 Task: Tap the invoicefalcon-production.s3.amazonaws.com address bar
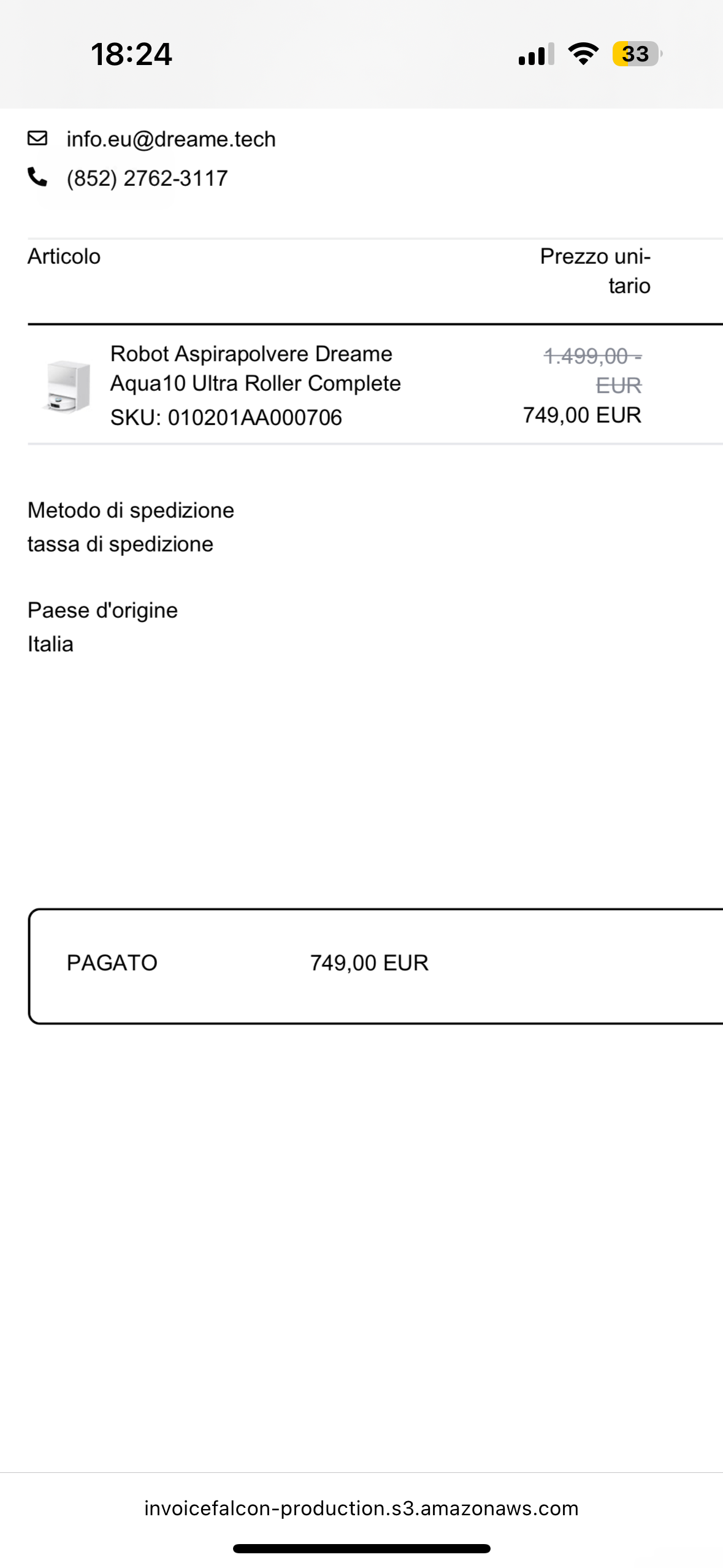(361, 1508)
